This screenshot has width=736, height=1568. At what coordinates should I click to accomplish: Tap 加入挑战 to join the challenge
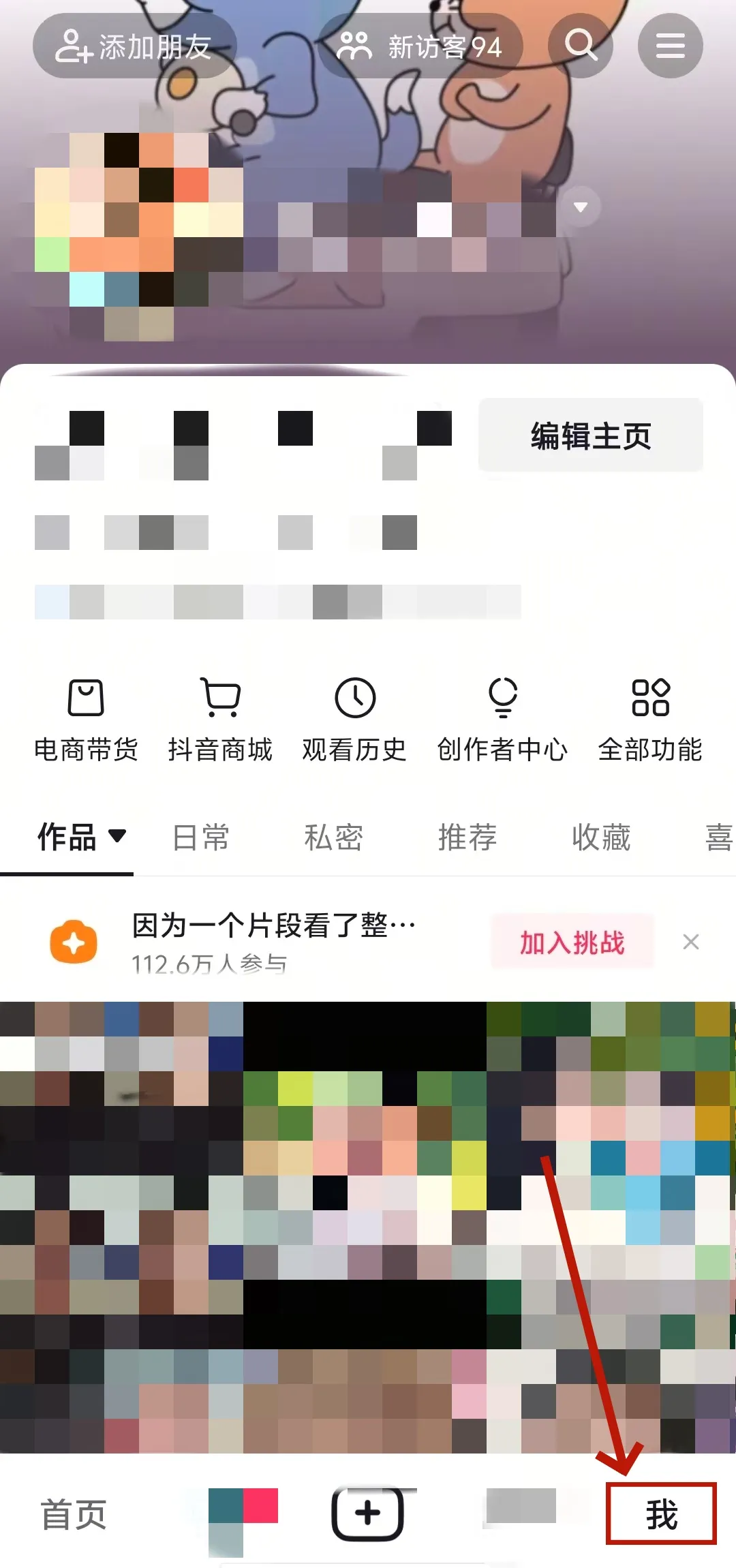(572, 942)
